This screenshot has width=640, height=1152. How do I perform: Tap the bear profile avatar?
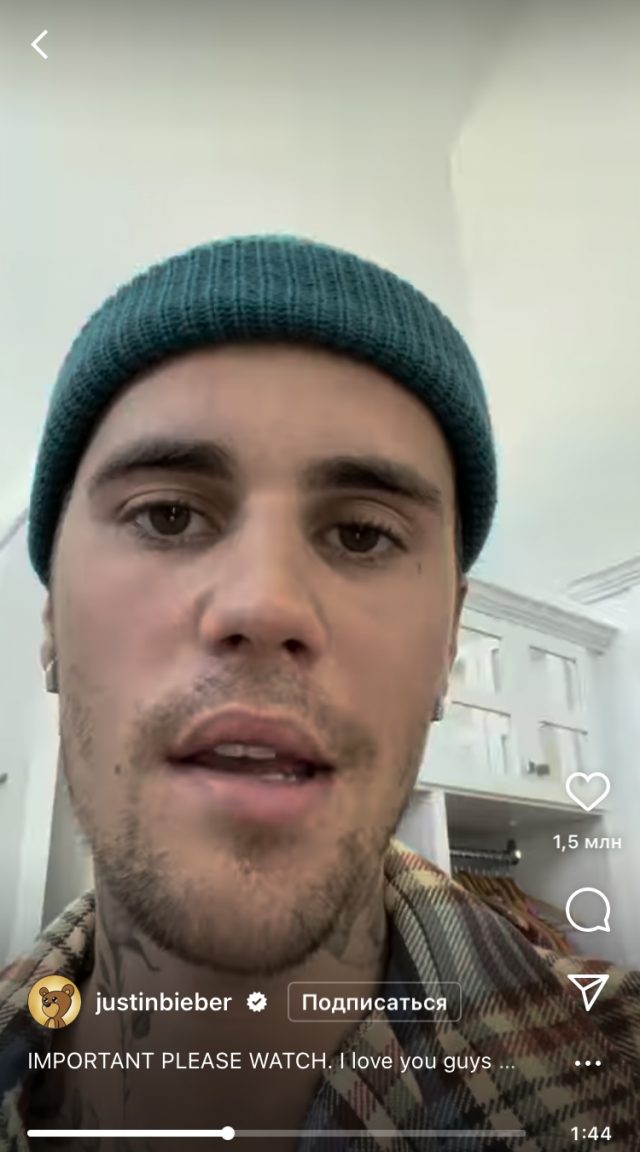(54, 1002)
